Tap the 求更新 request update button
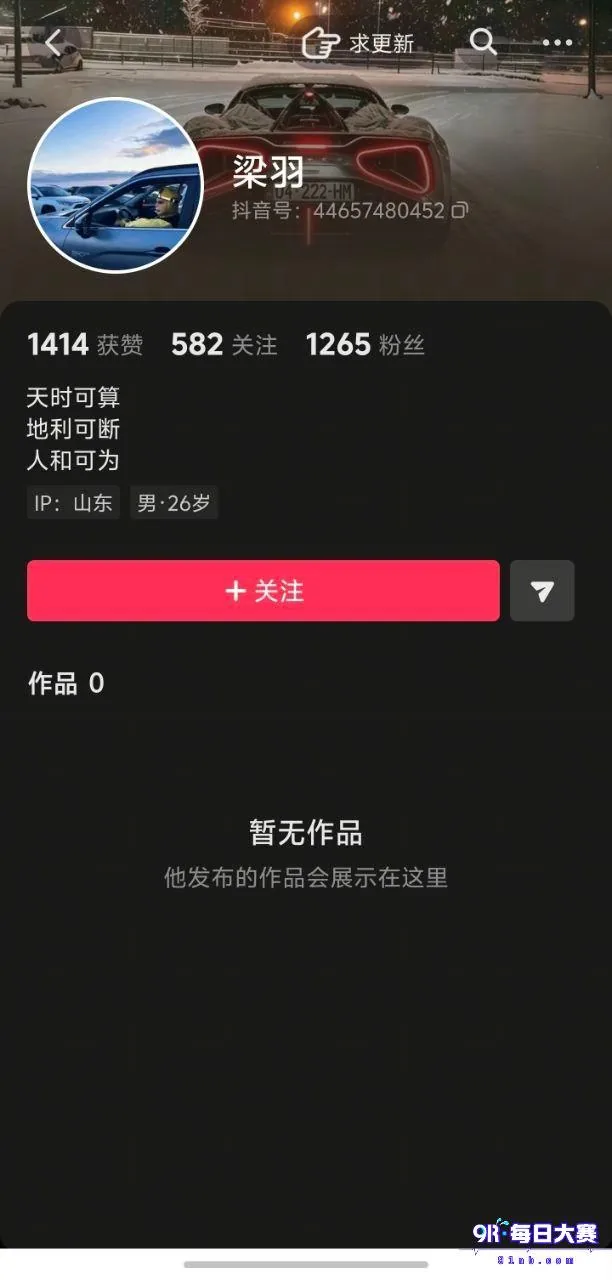612x1280 pixels. click(359, 43)
